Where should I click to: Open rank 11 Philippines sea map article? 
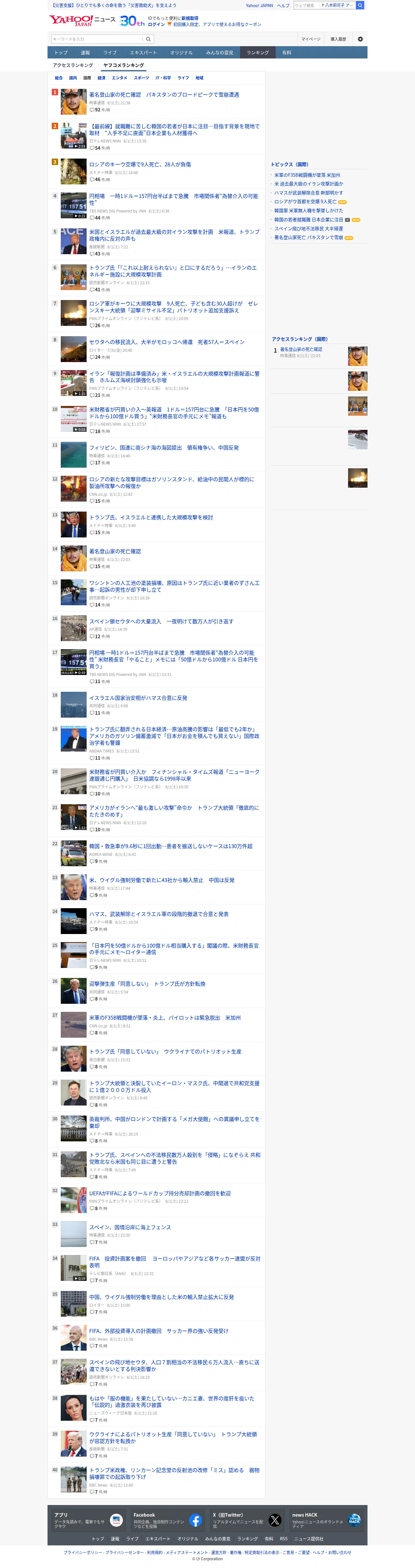click(x=164, y=447)
